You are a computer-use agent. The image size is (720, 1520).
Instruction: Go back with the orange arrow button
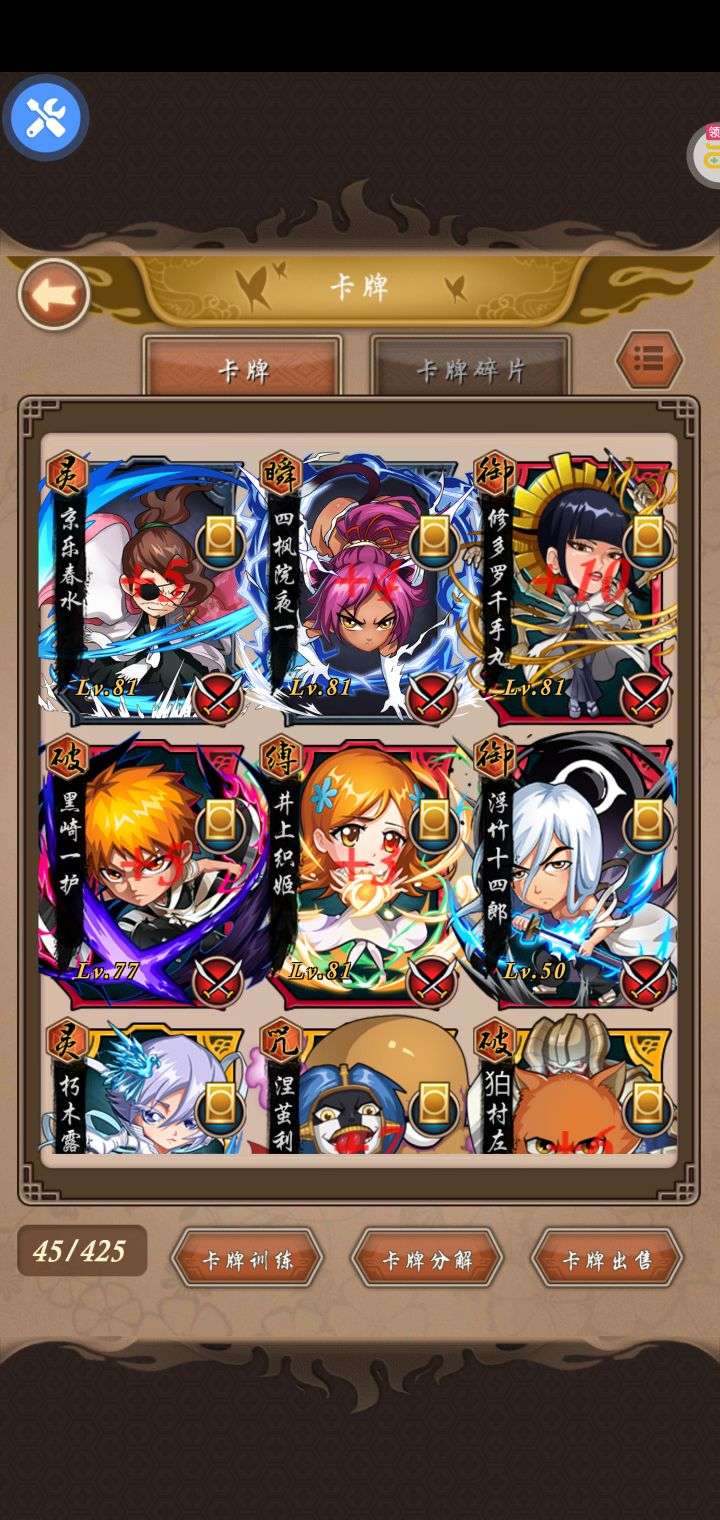53,294
